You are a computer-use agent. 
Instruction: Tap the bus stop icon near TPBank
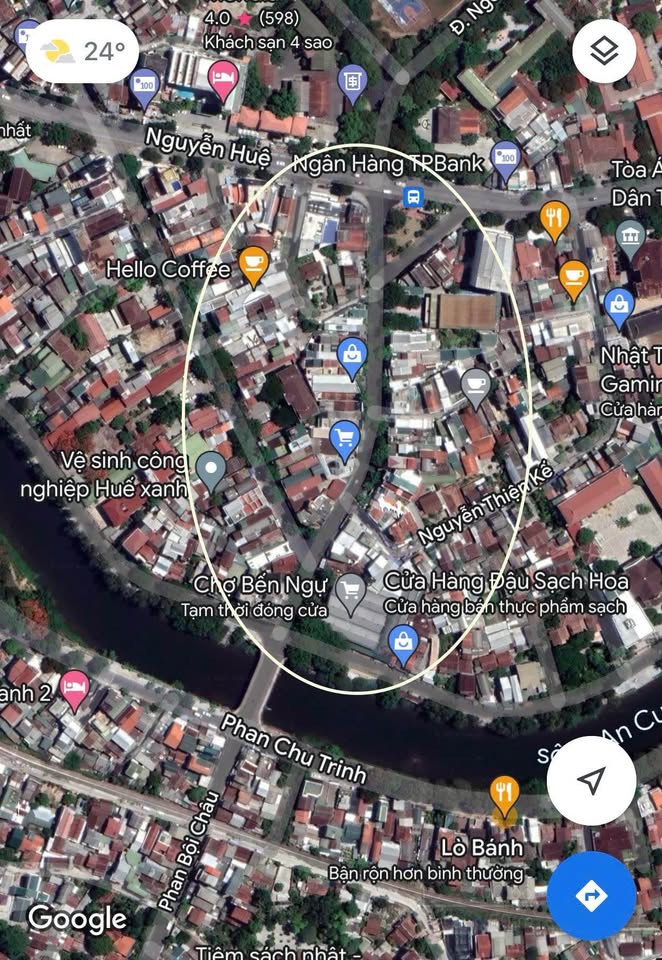click(x=413, y=195)
